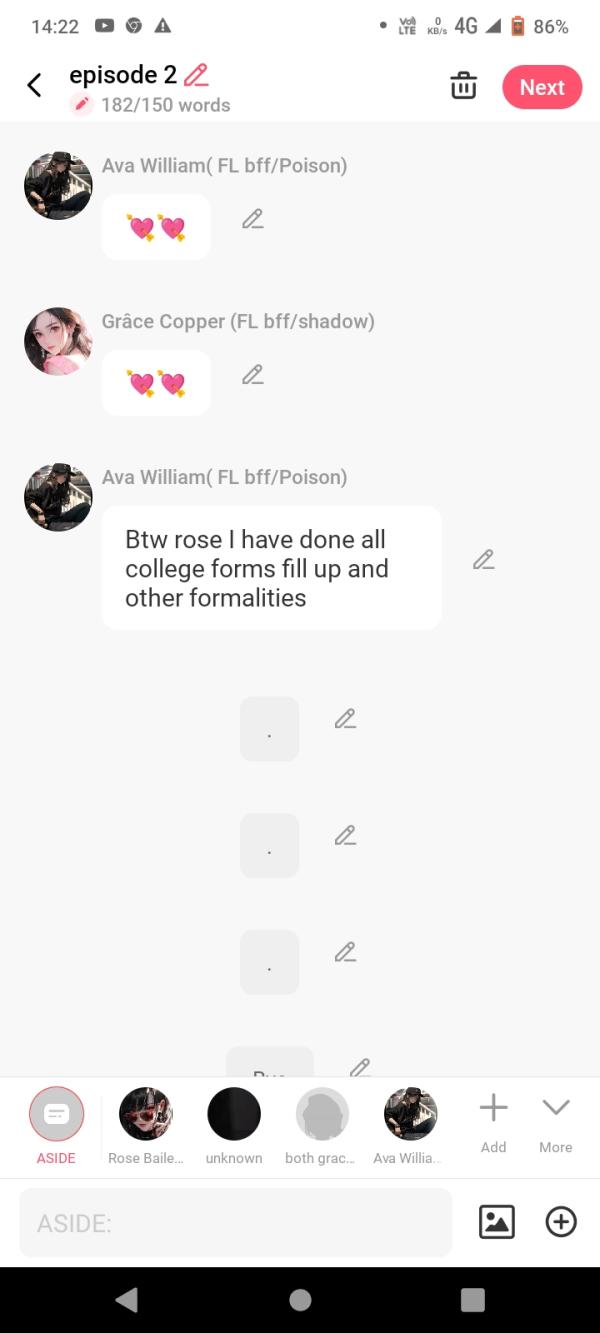
Task: Focus the ASIDE text input field
Action: point(236,1222)
